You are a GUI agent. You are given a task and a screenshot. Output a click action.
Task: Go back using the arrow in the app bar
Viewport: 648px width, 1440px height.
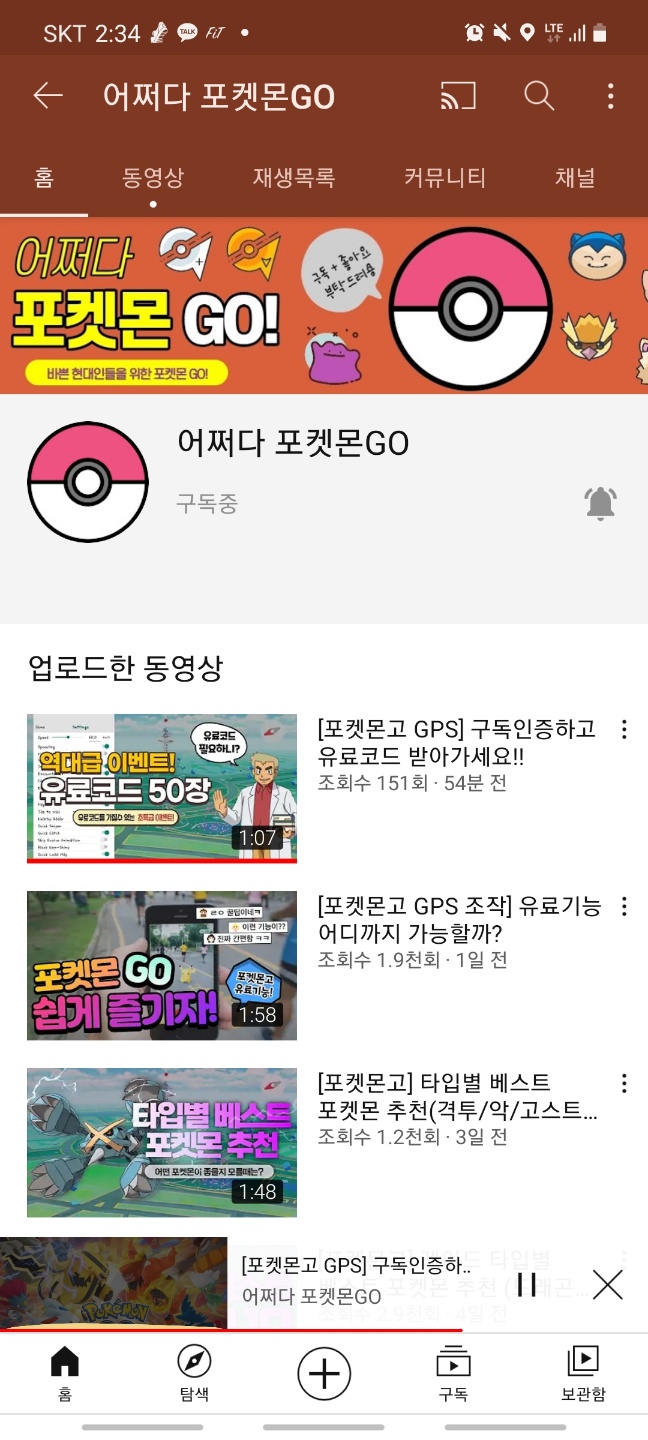[48, 96]
